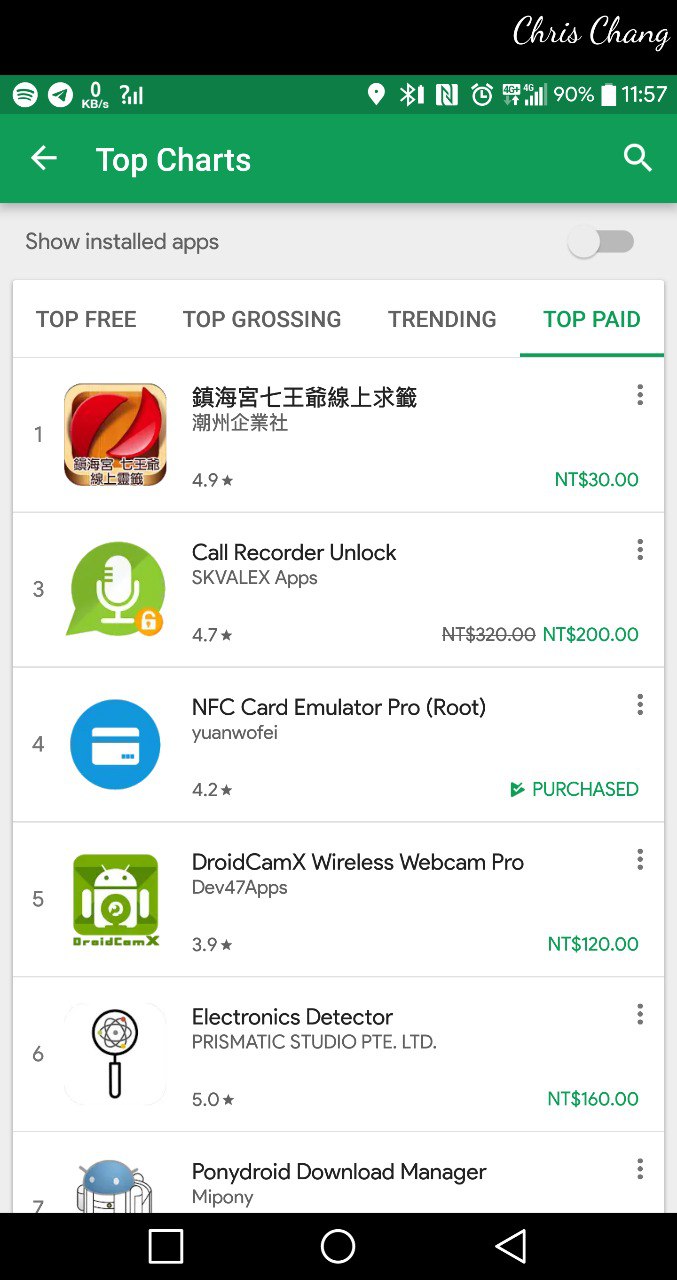Select the TOP GROSSING tab
Viewport: 677px width, 1280px height.
point(262,319)
